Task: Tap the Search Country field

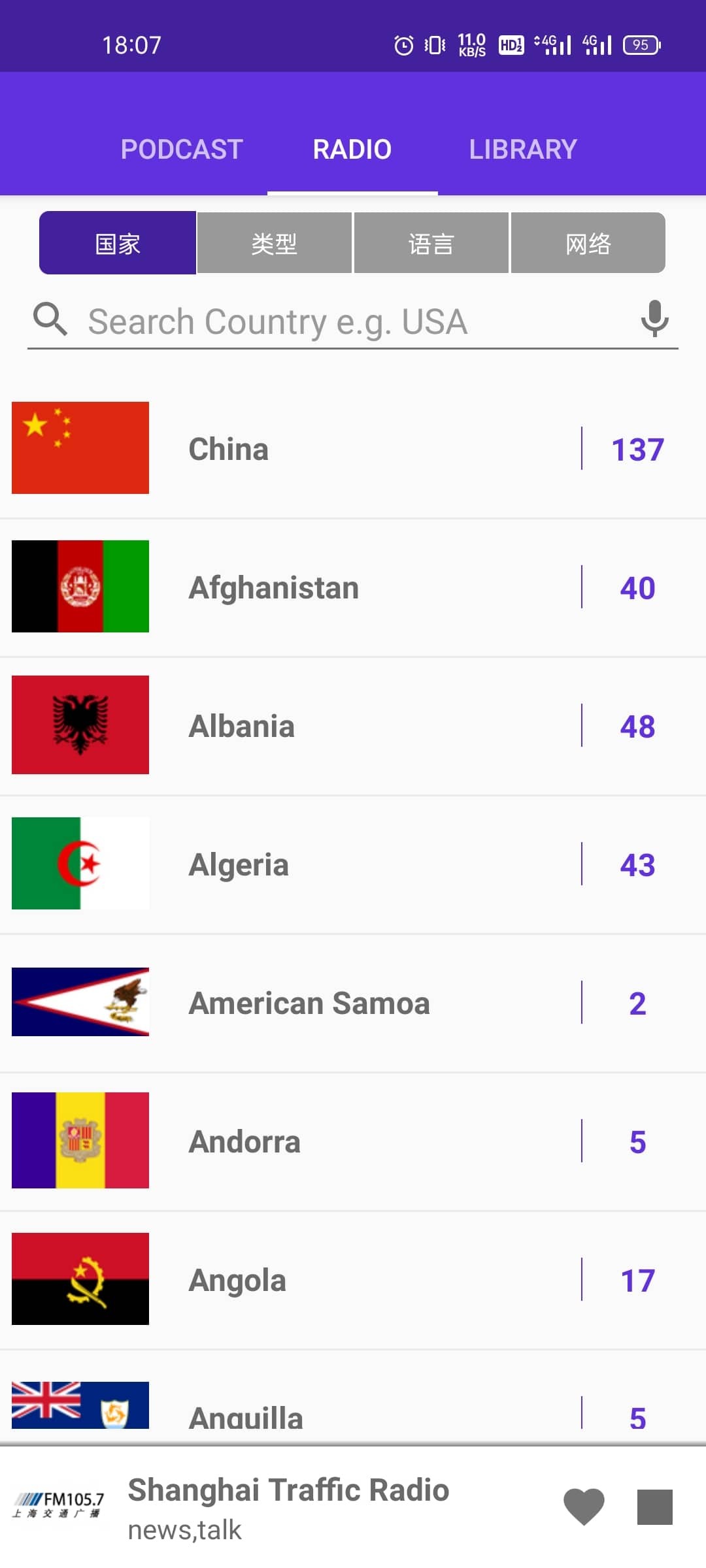Action: [353, 321]
